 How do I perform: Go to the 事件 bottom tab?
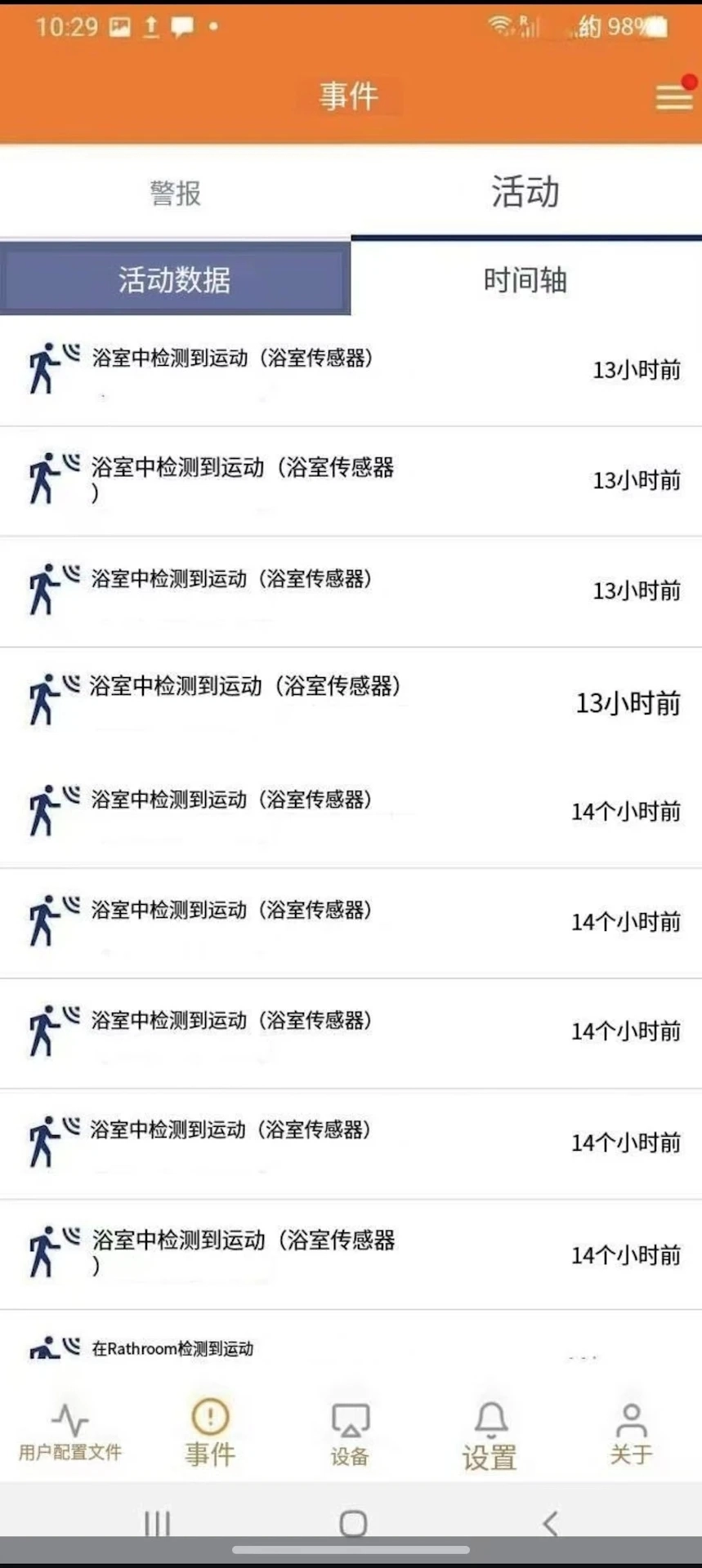(210, 1433)
